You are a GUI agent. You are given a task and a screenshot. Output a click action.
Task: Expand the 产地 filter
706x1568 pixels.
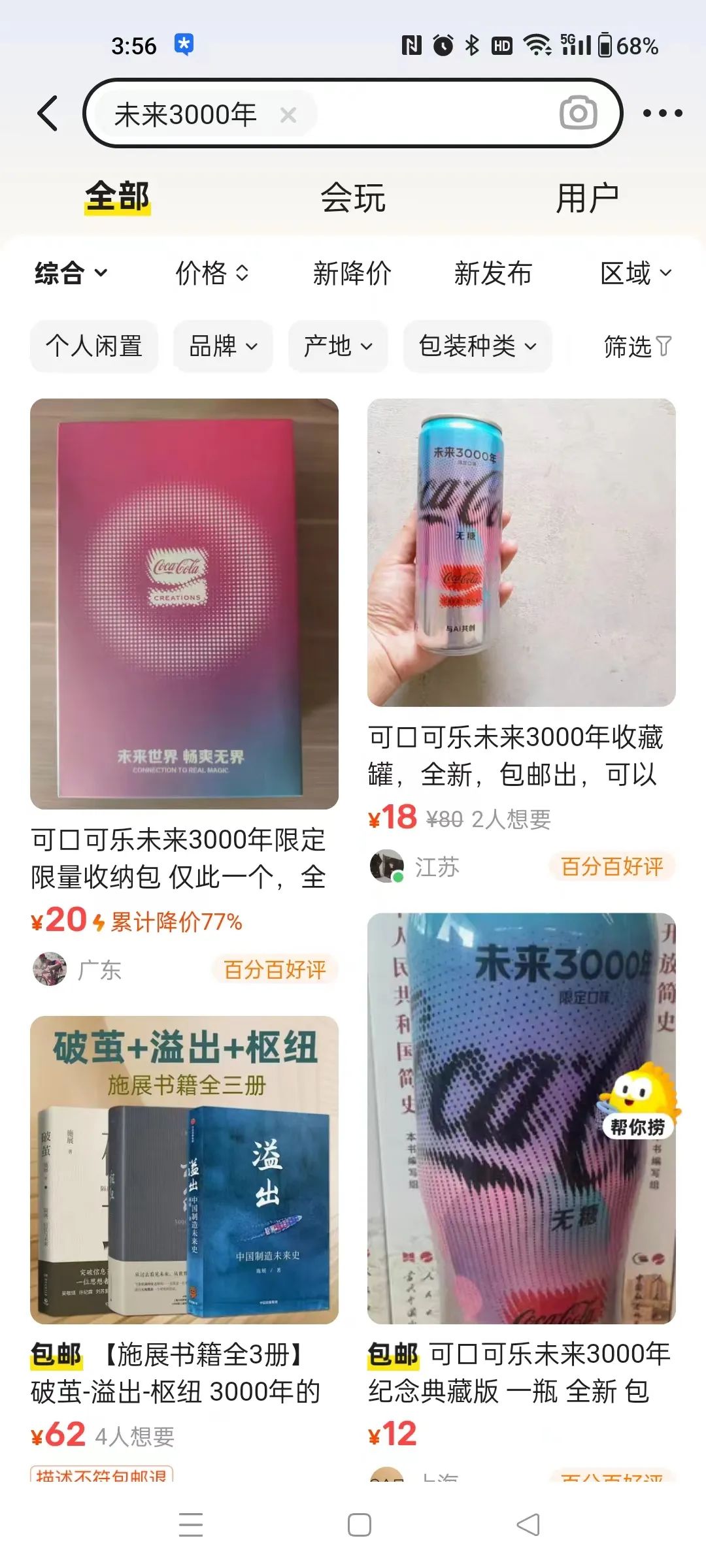338,346
